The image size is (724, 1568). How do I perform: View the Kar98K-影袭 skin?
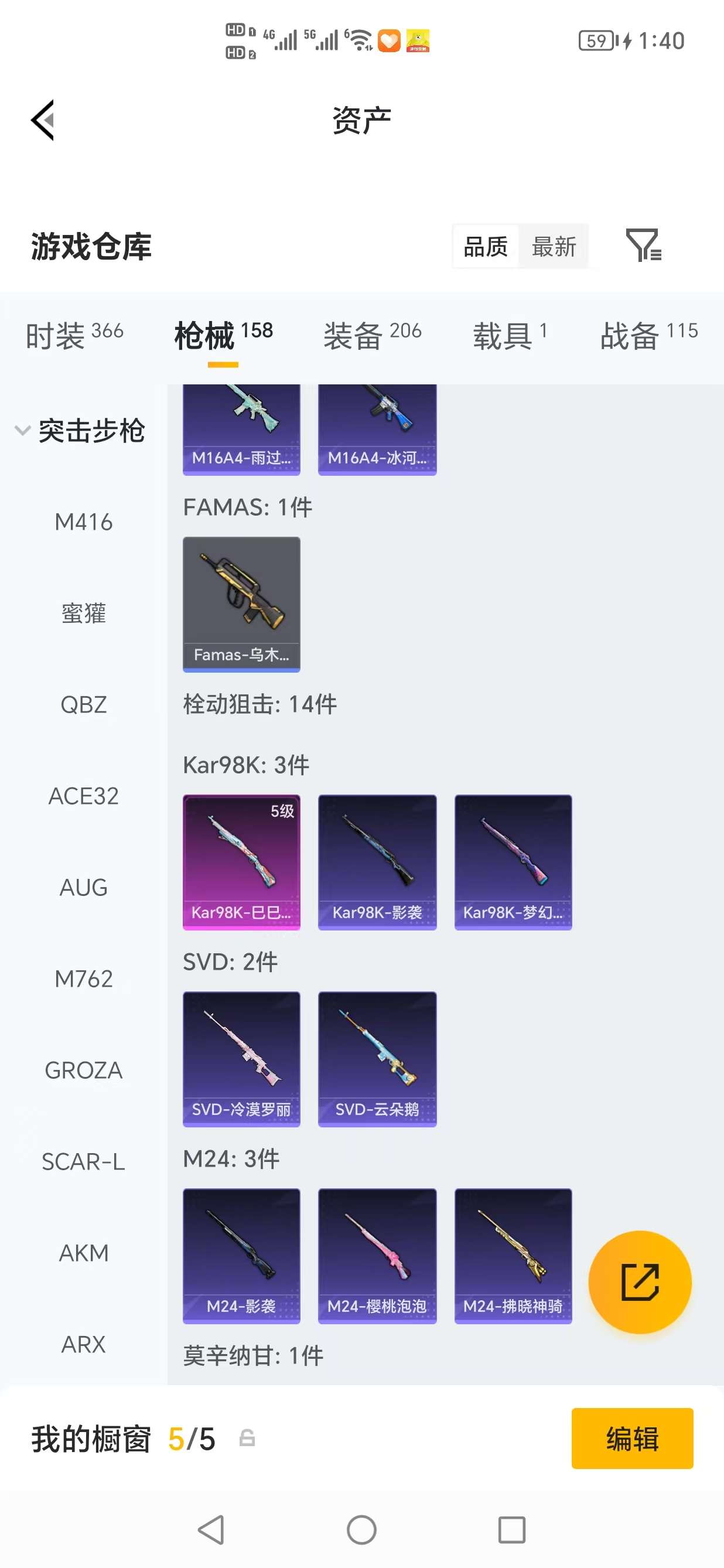click(x=377, y=861)
